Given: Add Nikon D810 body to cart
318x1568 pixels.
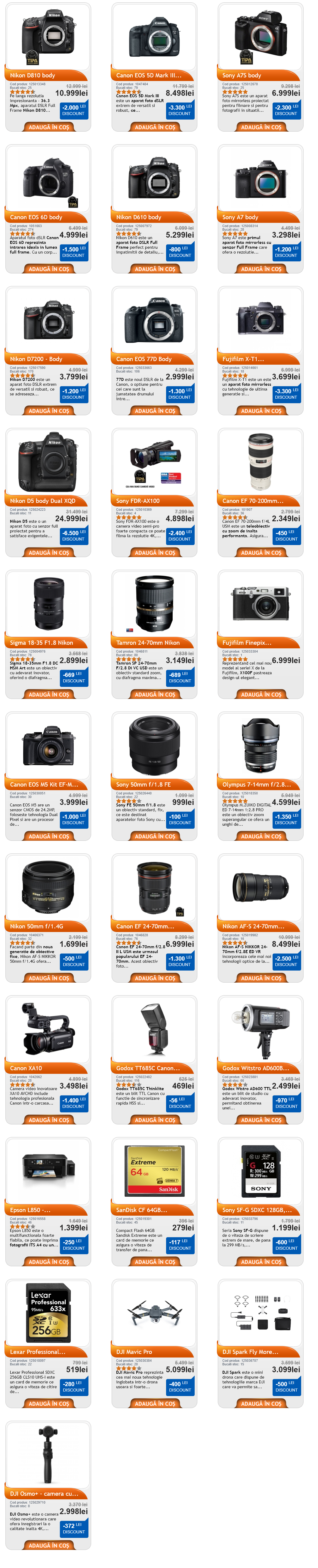Looking at the screenshot, I should [49, 127].
